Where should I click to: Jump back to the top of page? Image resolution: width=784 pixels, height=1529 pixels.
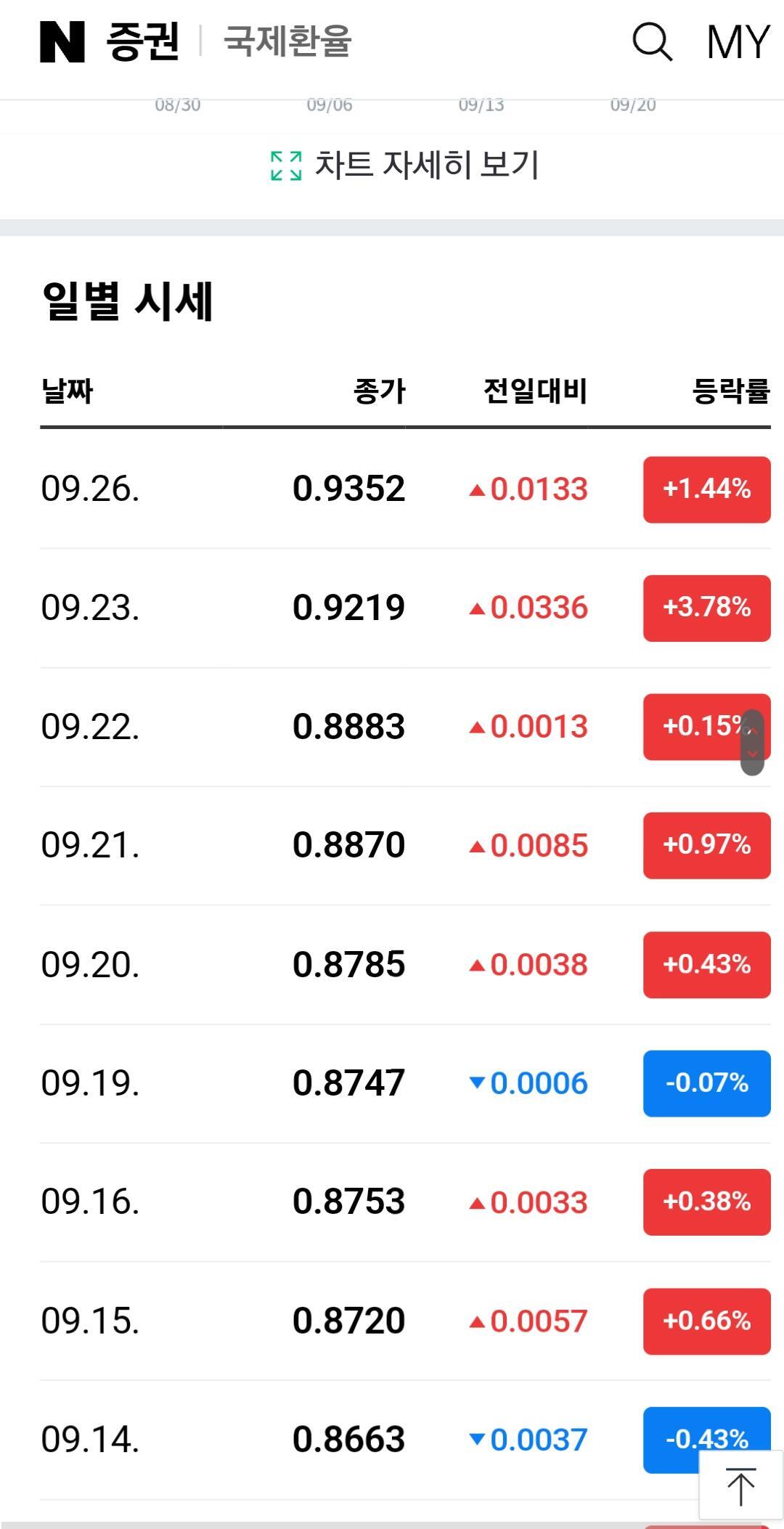click(740, 1485)
